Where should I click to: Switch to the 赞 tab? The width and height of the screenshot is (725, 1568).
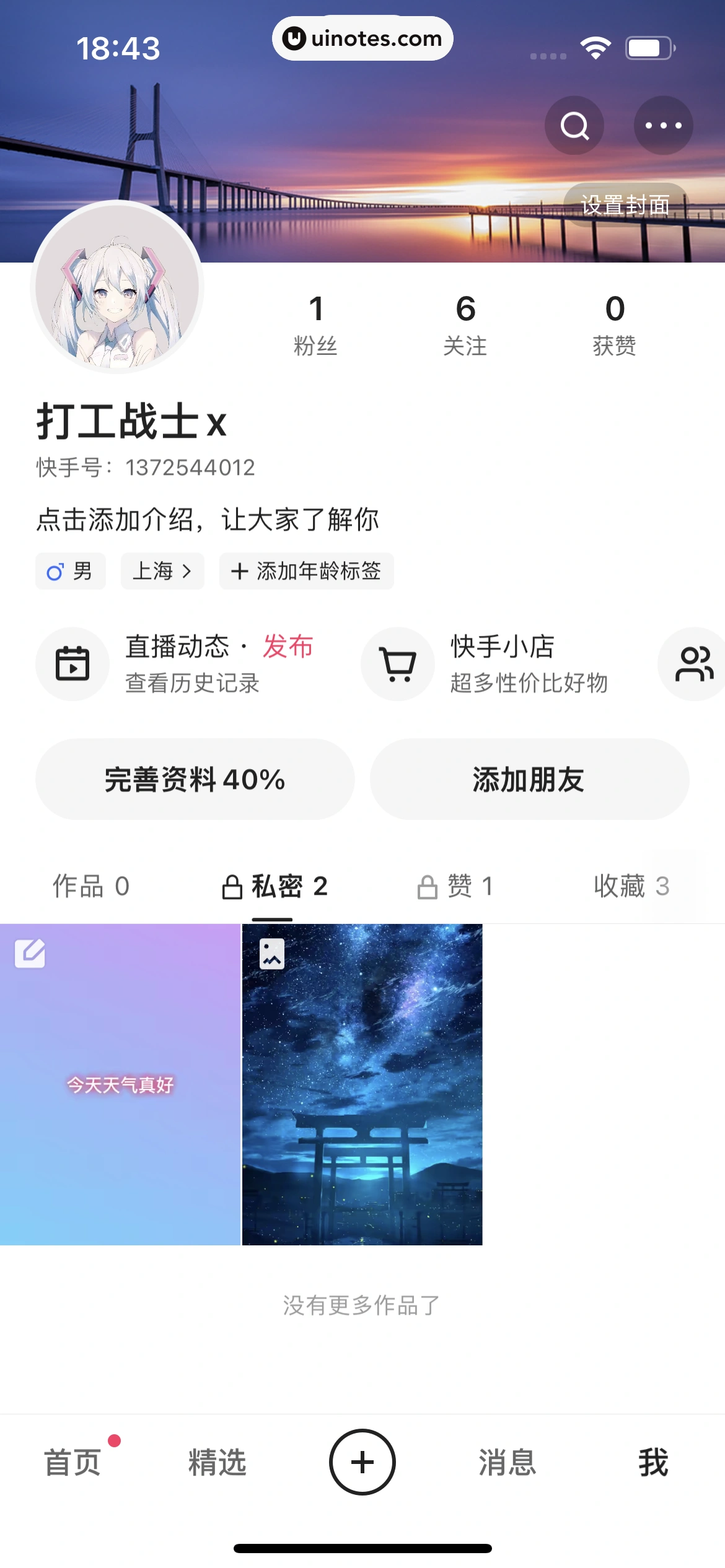[456, 886]
